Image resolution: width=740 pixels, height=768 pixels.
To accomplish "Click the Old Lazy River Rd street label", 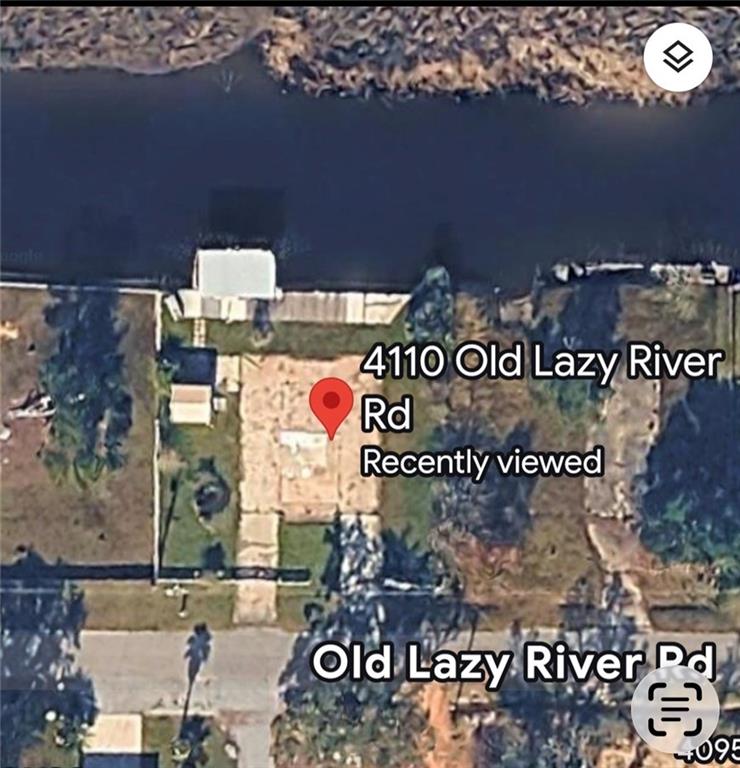I will click(515, 661).
